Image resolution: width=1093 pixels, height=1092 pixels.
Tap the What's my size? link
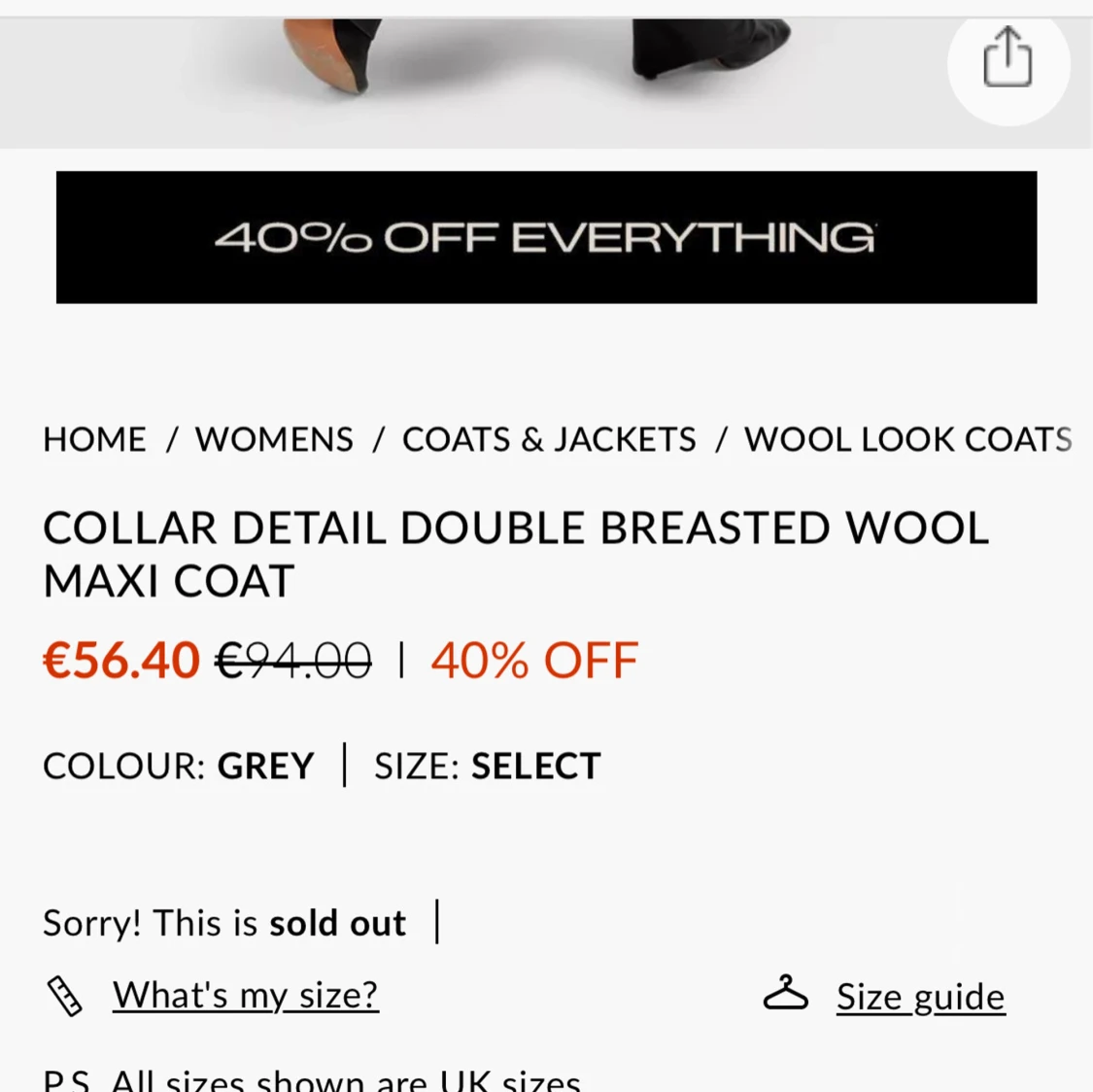coord(246,995)
